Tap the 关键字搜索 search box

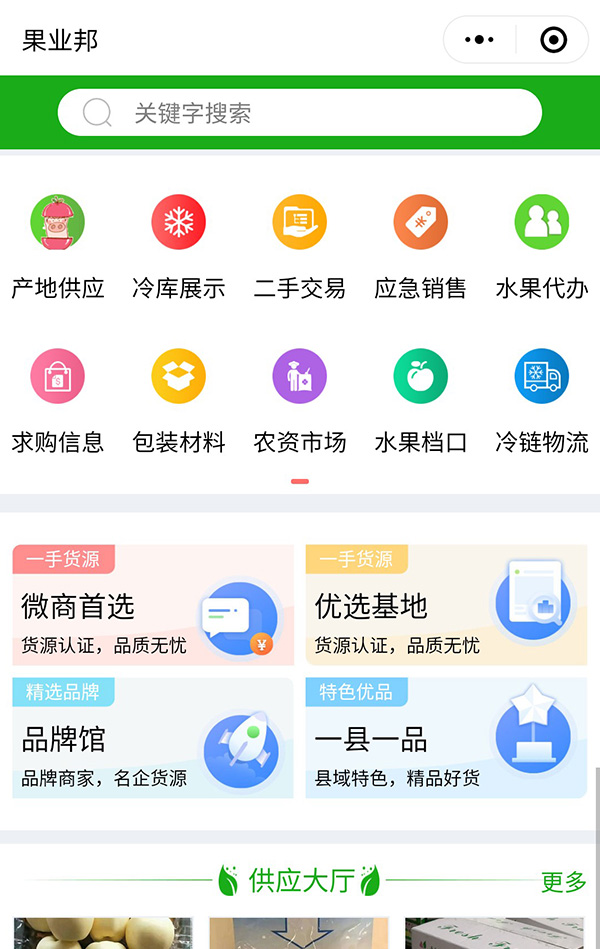pos(300,113)
